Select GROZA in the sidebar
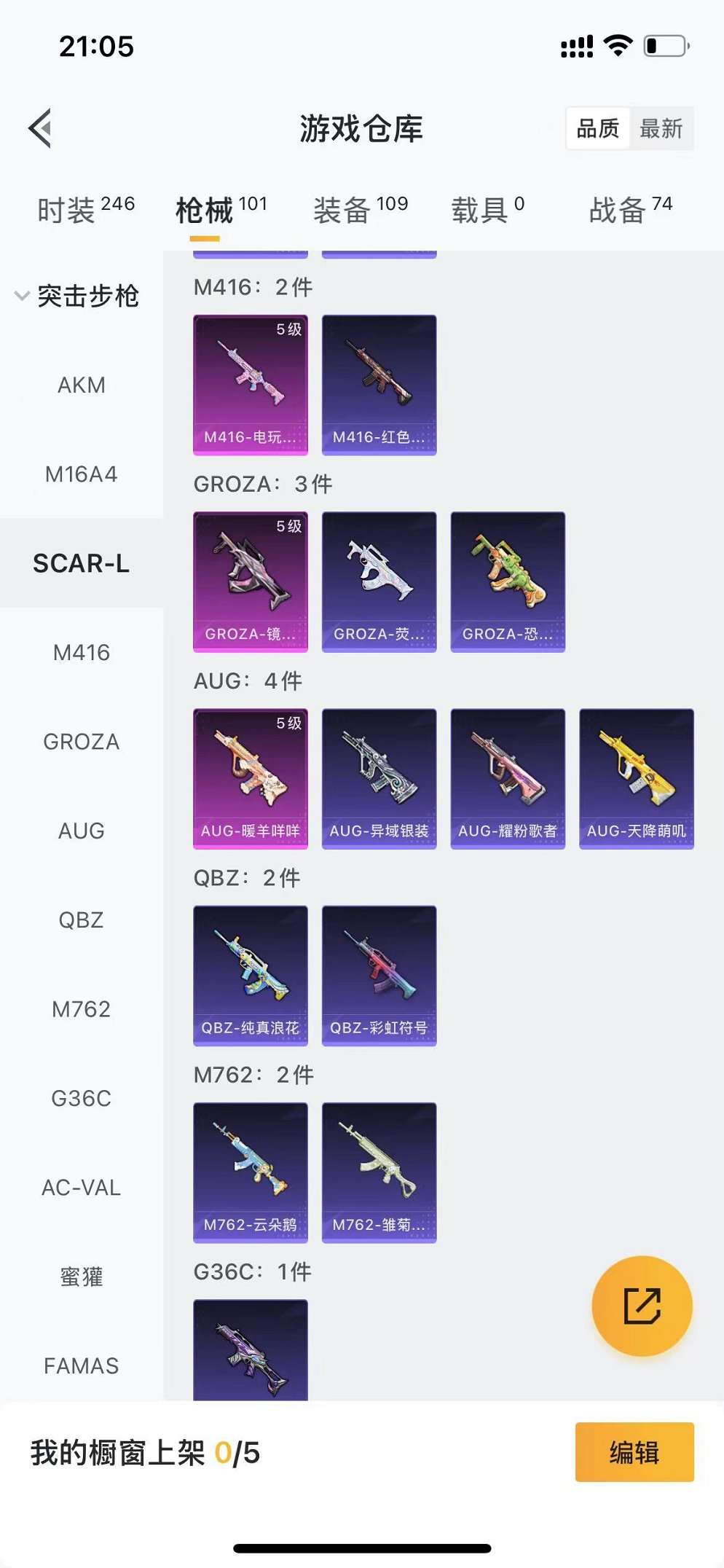 click(82, 742)
